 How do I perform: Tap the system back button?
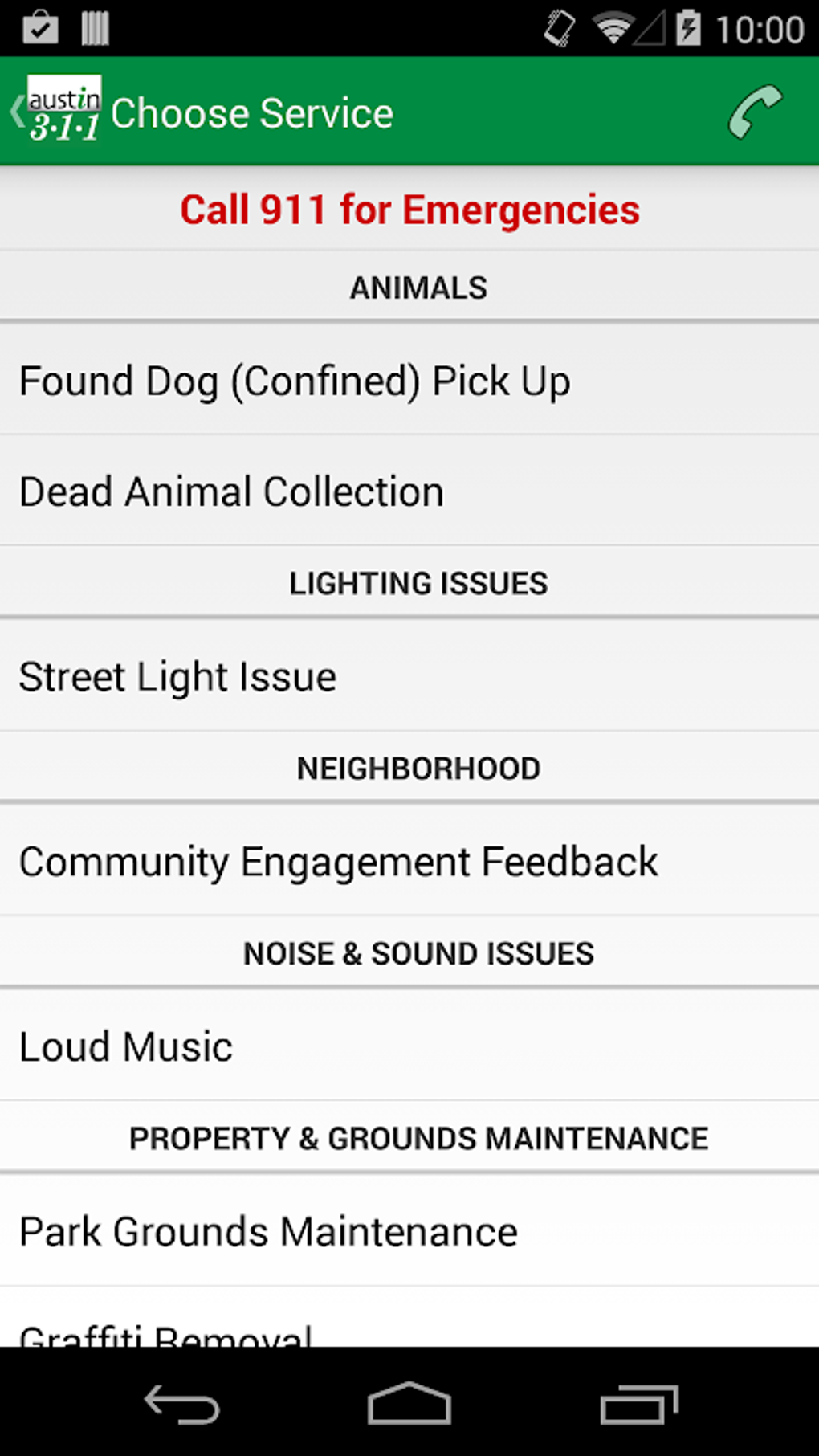tap(181, 1404)
